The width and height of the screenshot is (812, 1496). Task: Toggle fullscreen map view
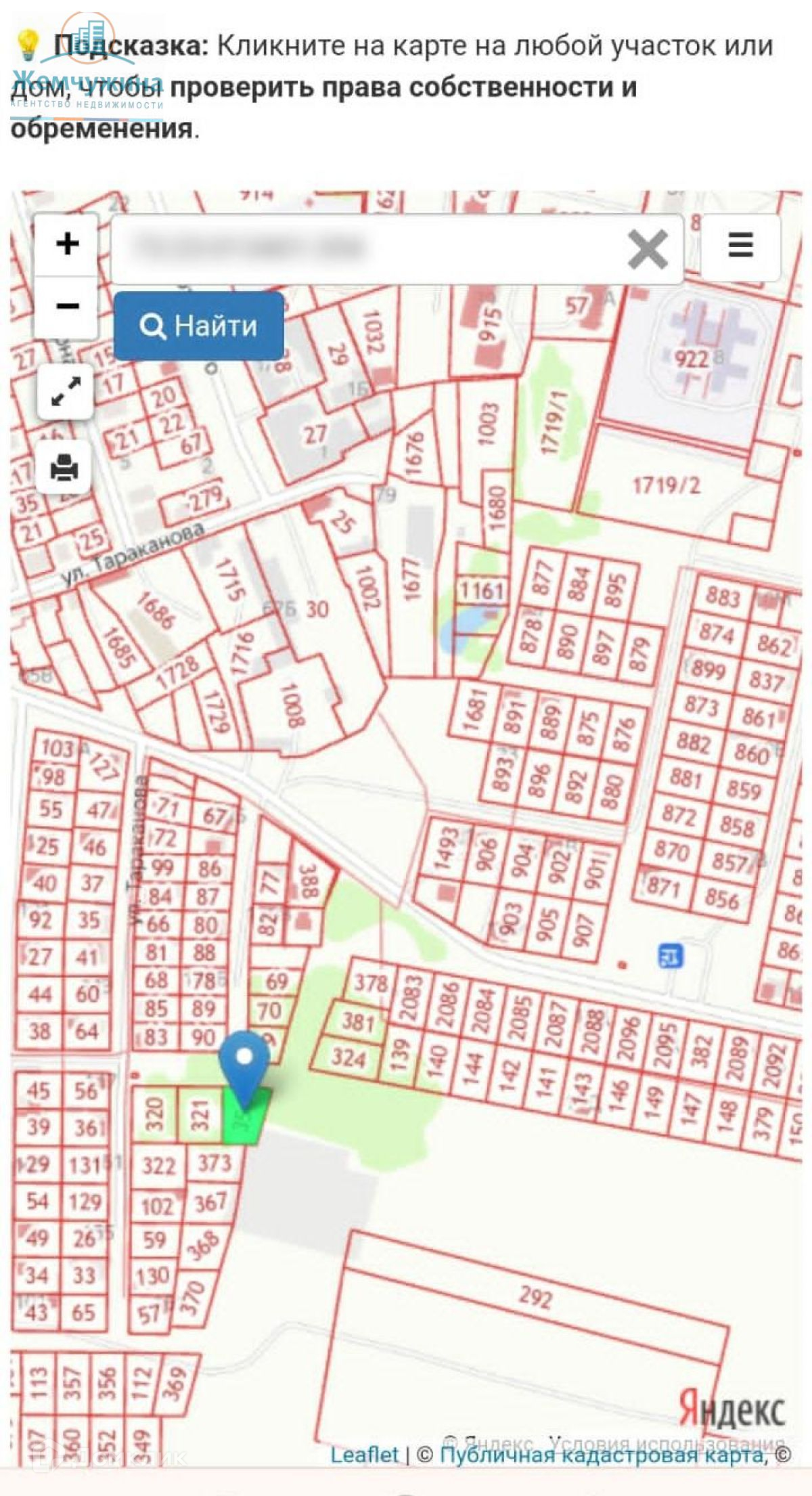click(66, 391)
